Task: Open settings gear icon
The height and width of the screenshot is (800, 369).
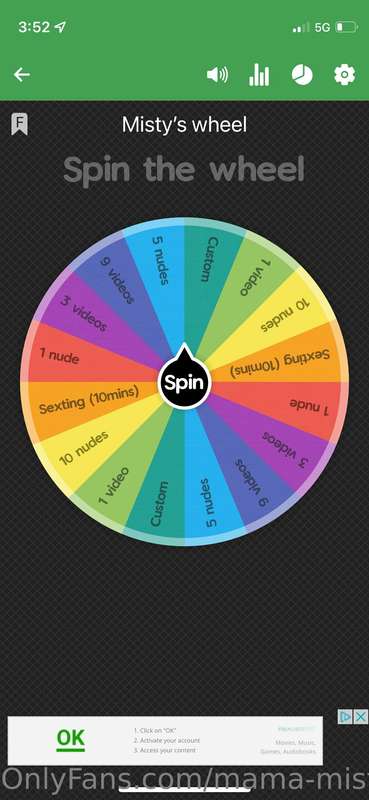Action: pyautogui.click(x=345, y=75)
